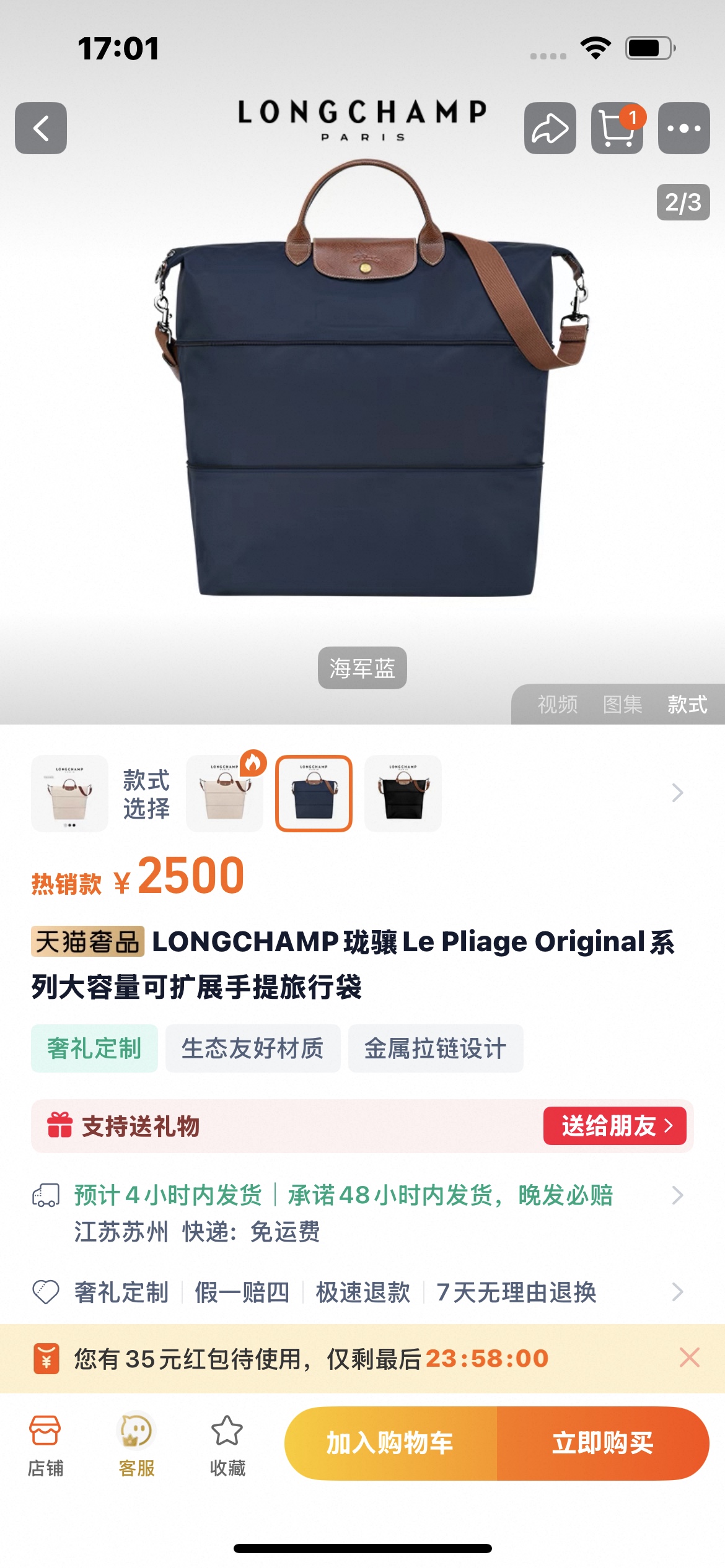This screenshot has height=1568, width=725.
Task: Select the navy blue bag style
Action: pyautogui.click(x=314, y=793)
